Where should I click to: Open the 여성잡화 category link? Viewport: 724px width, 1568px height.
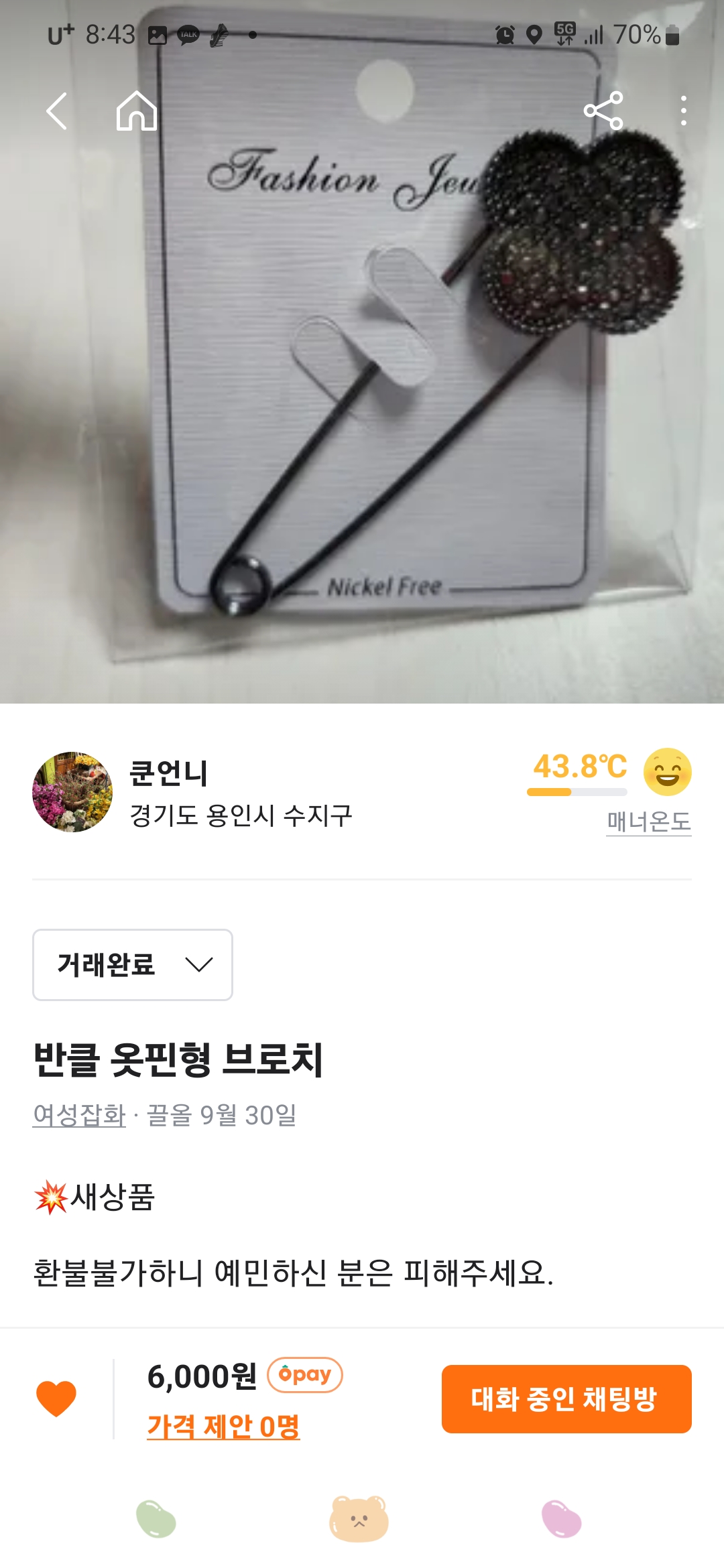click(x=79, y=1115)
